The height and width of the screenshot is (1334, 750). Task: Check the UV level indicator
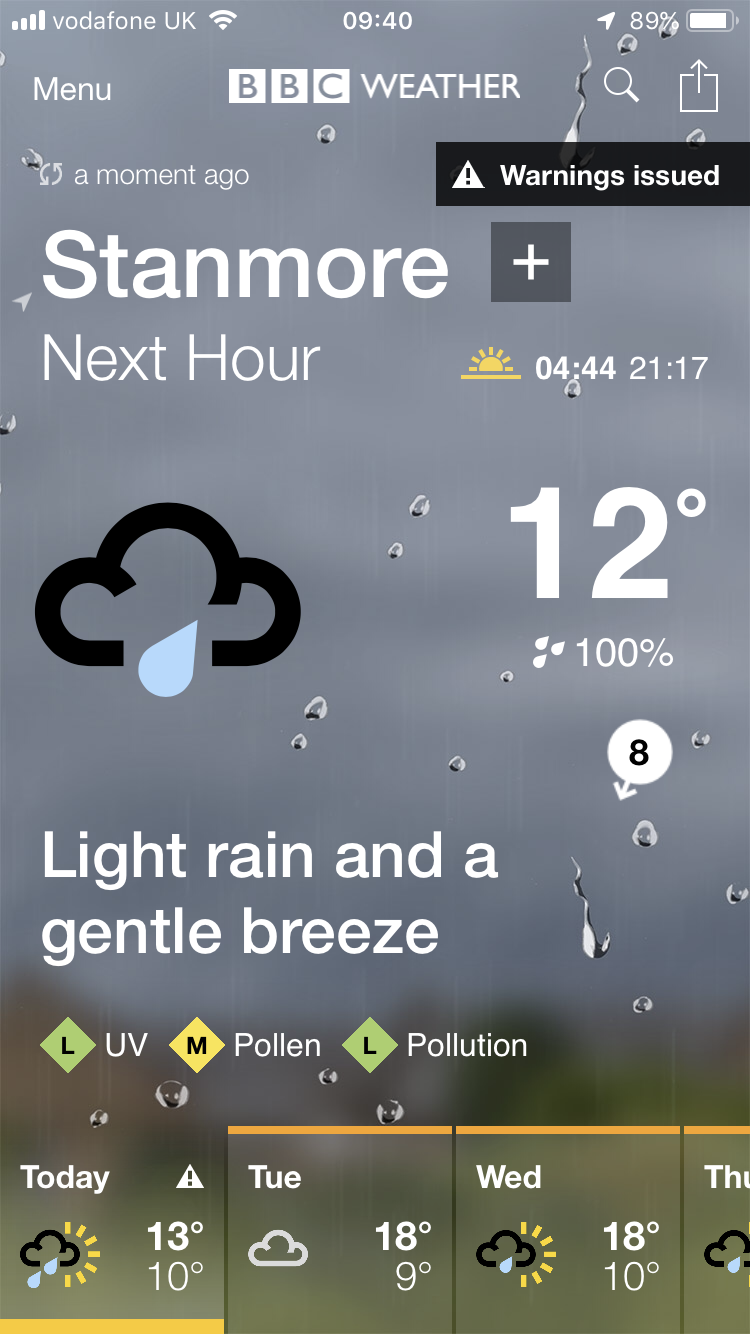click(94, 1046)
